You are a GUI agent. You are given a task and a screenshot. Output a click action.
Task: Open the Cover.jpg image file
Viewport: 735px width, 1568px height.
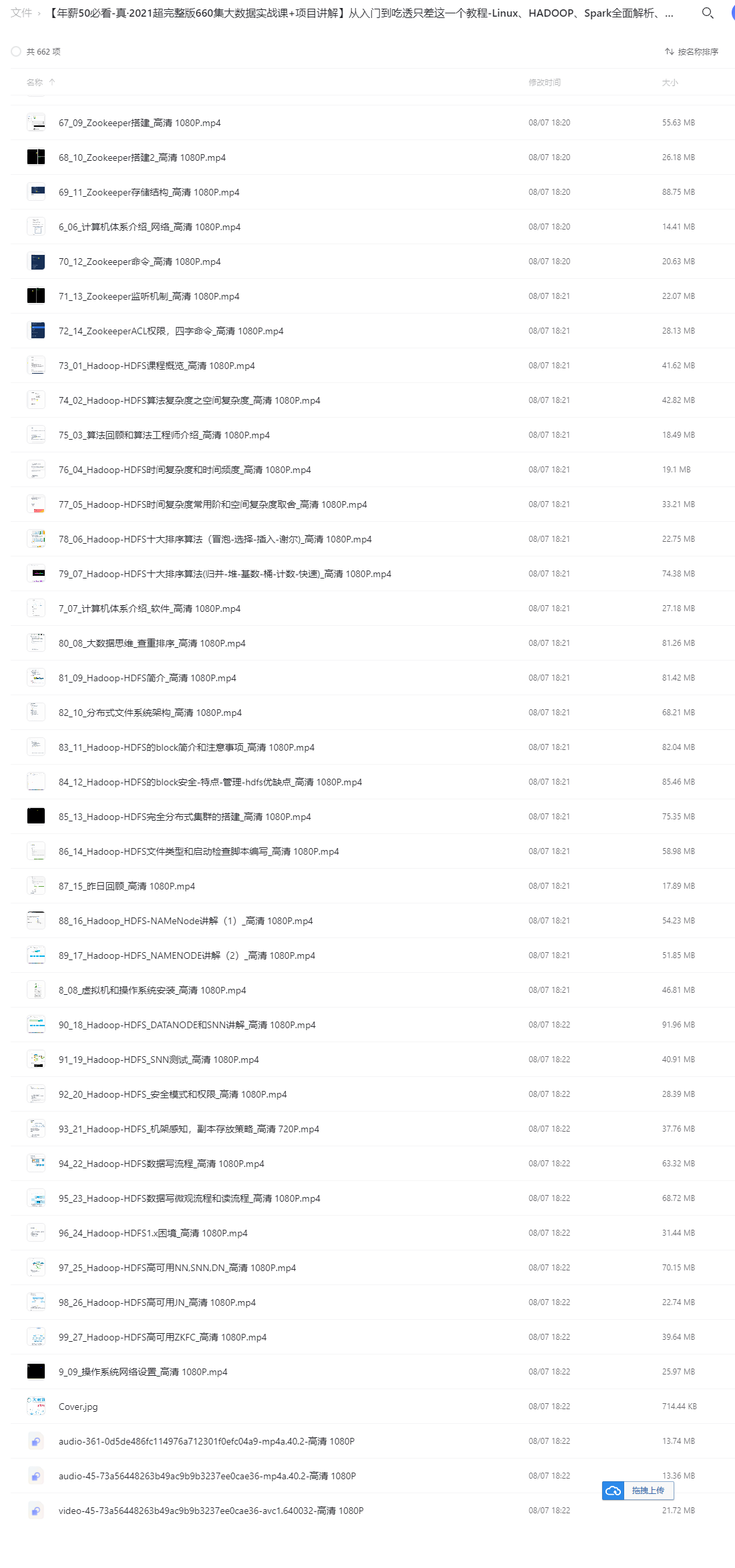click(x=78, y=1407)
